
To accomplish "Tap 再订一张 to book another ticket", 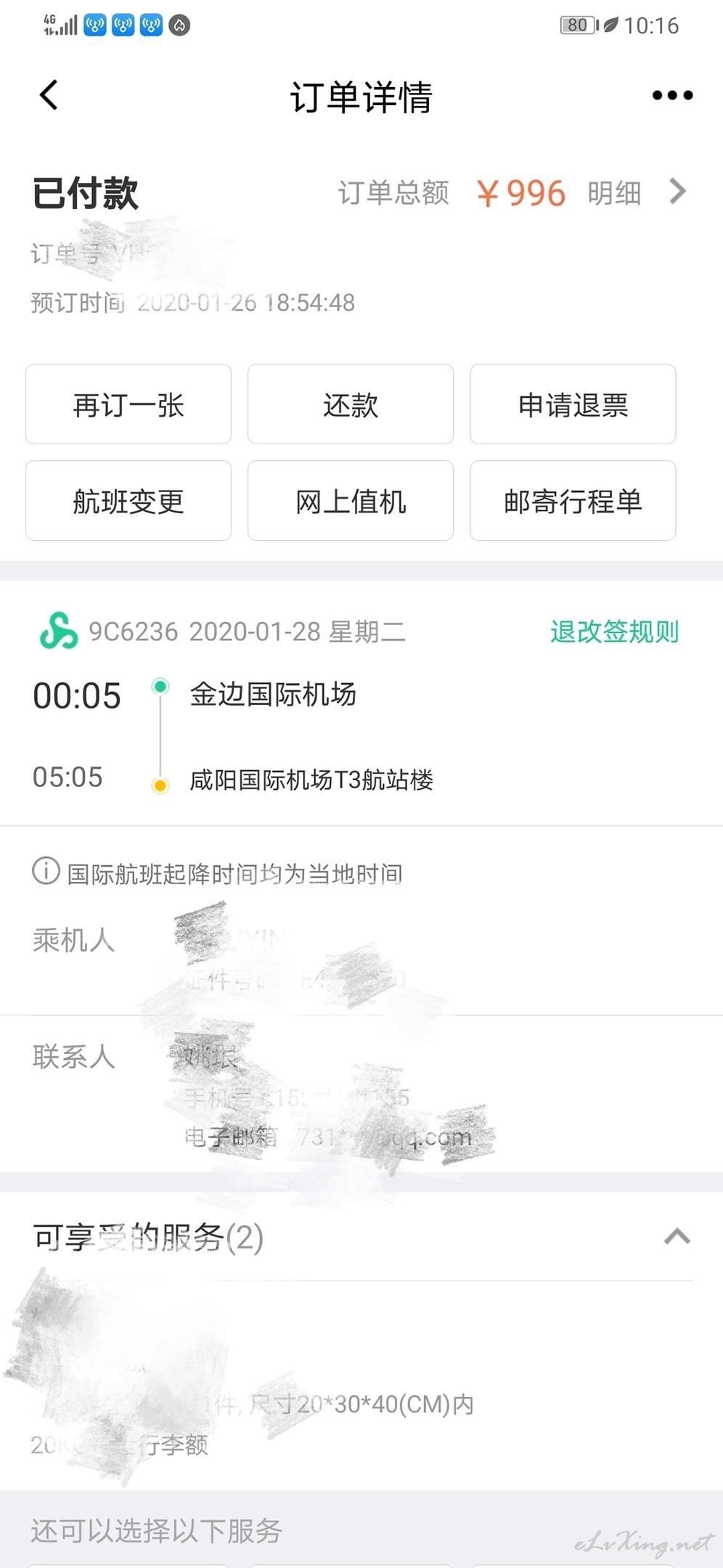I will (128, 404).
